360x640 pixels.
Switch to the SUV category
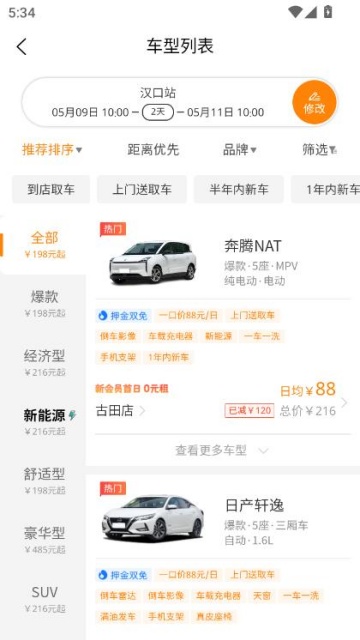(x=44, y=599)
